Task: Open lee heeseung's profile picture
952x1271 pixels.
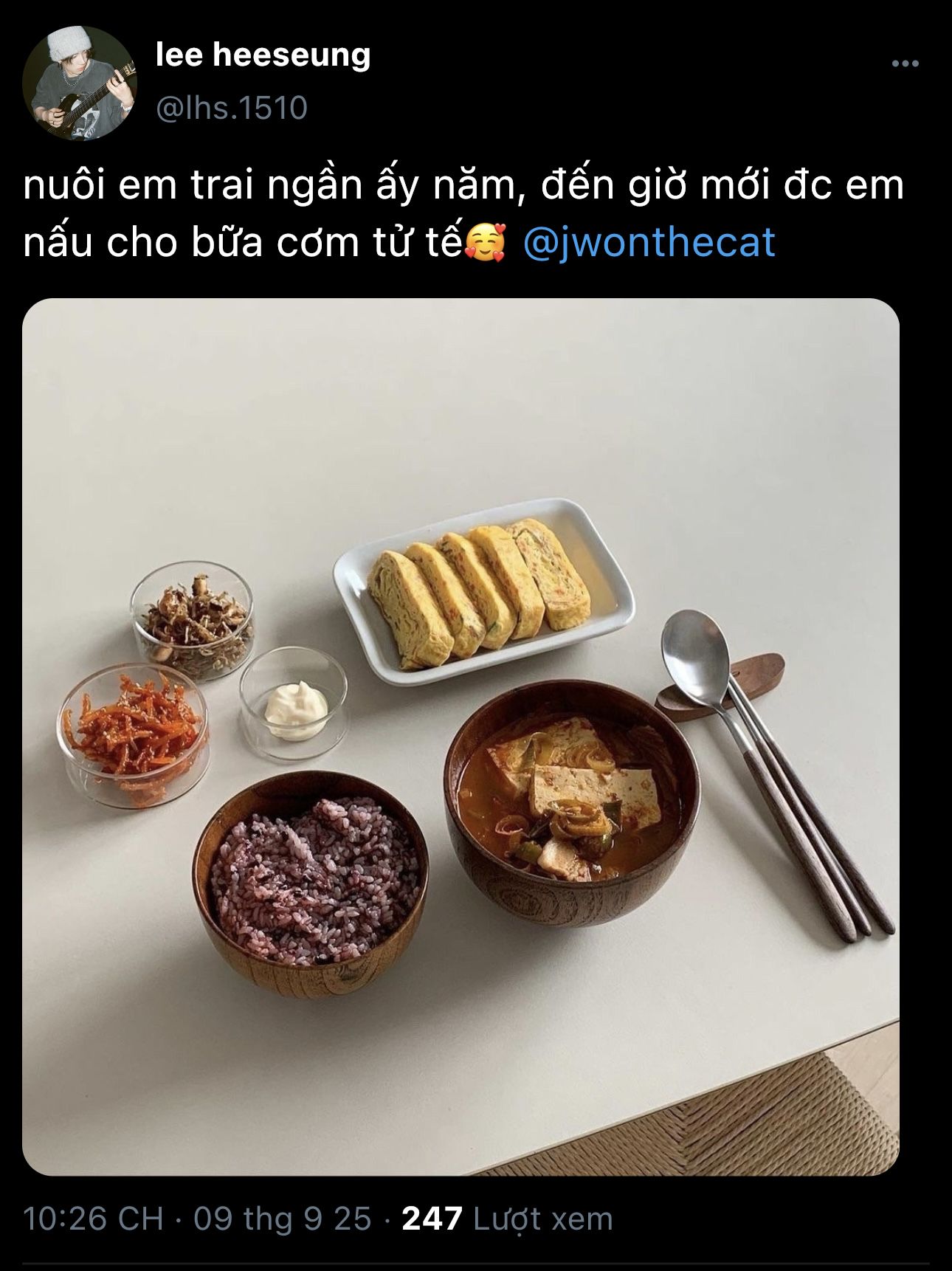Action: (x=80, y=83)
